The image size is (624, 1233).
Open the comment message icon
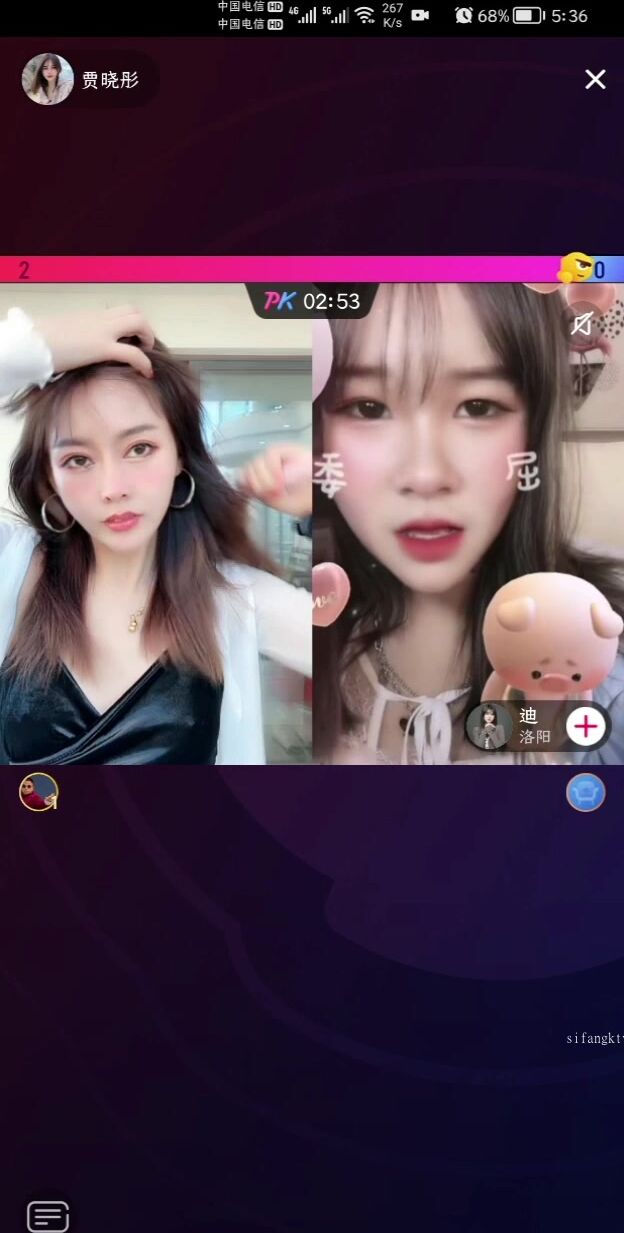tap(48, 1216)
